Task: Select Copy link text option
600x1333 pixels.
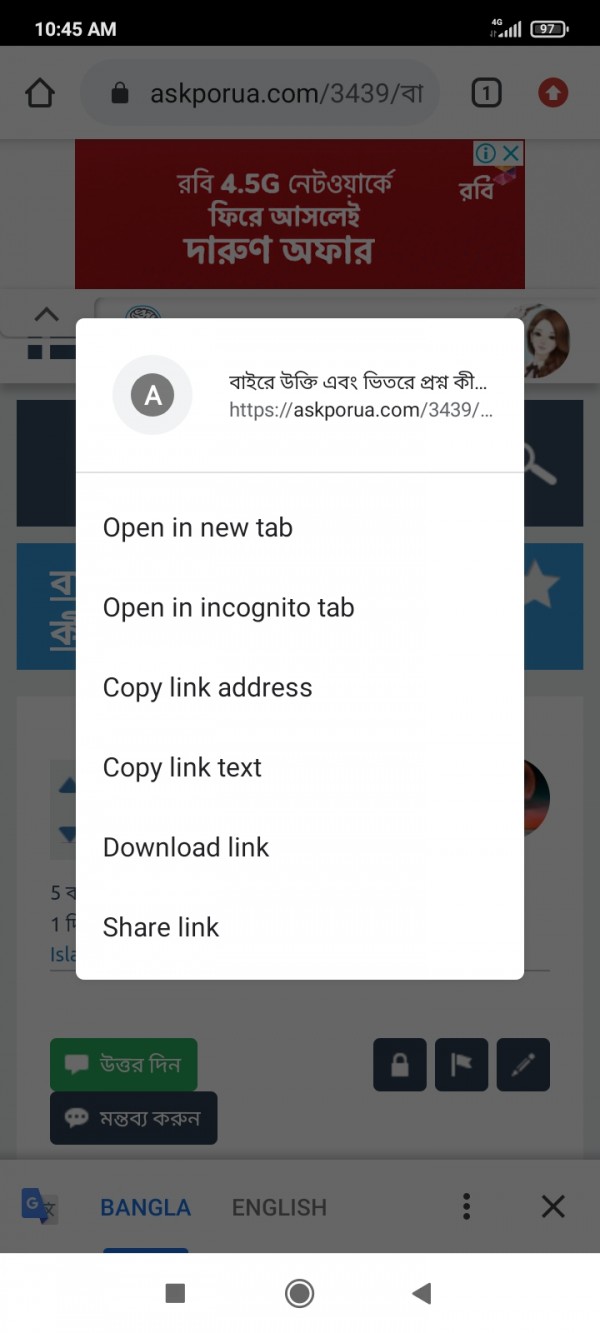Action: click(x=182, y=768)
